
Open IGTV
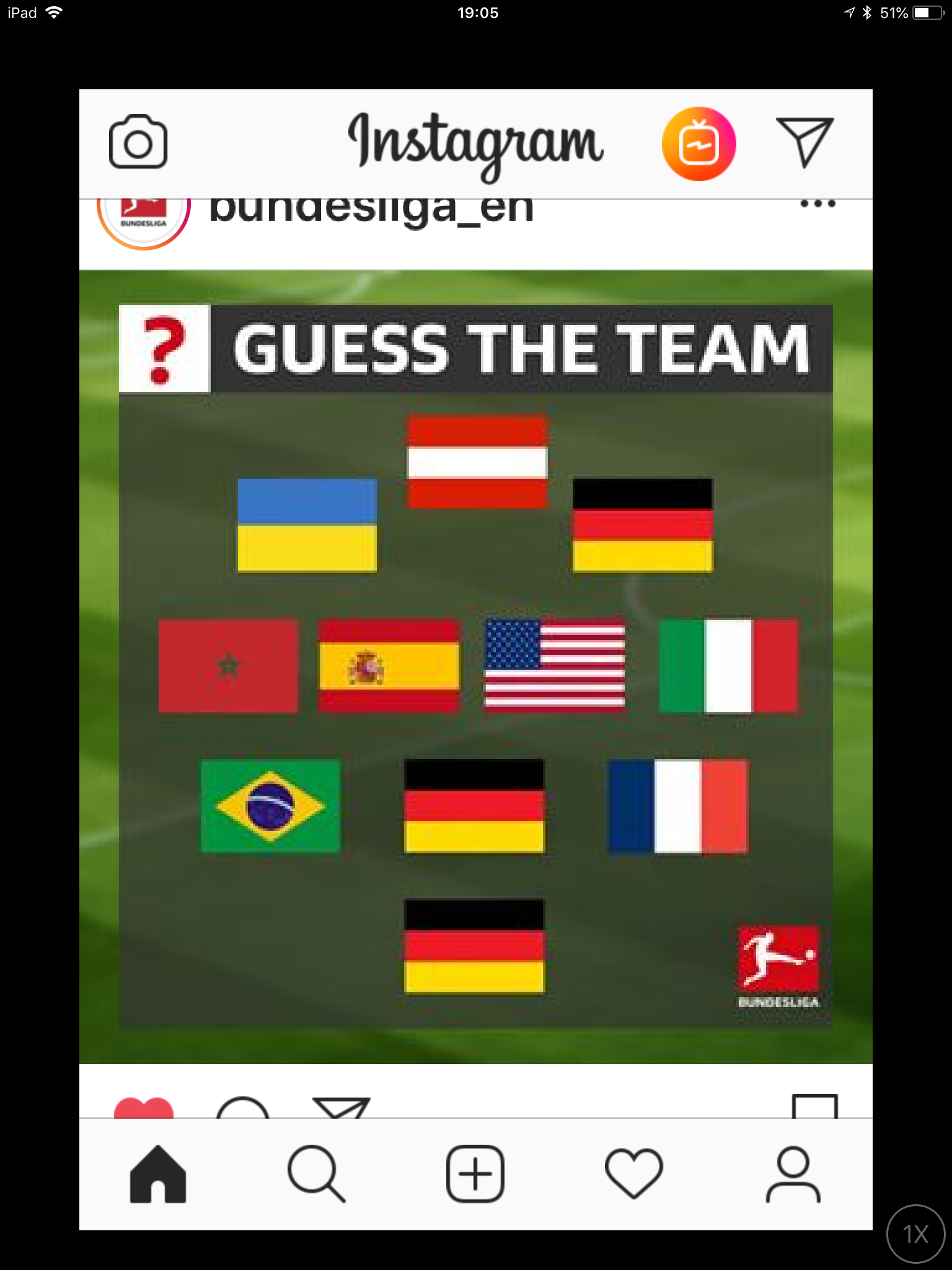click(699, 144)
